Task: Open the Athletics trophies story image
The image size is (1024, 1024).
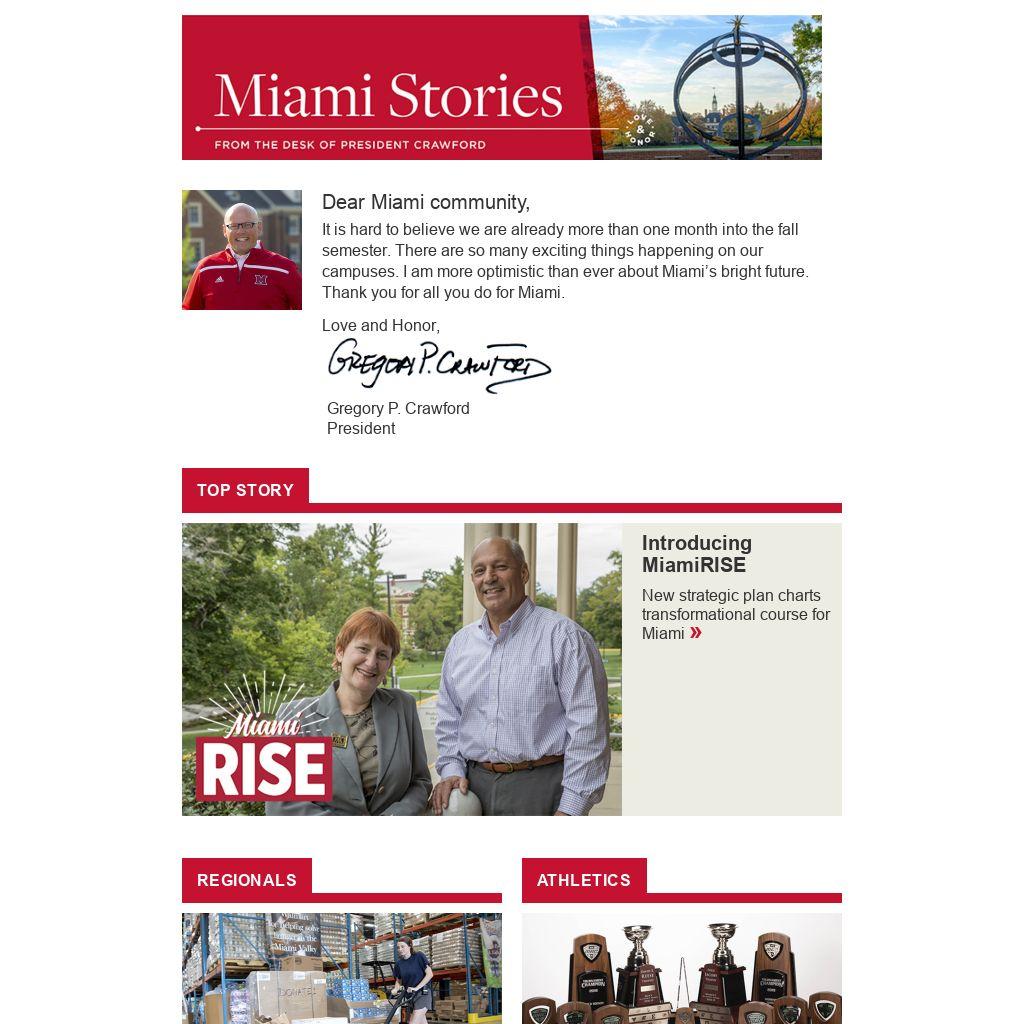Action: click(x=681, y=967)
